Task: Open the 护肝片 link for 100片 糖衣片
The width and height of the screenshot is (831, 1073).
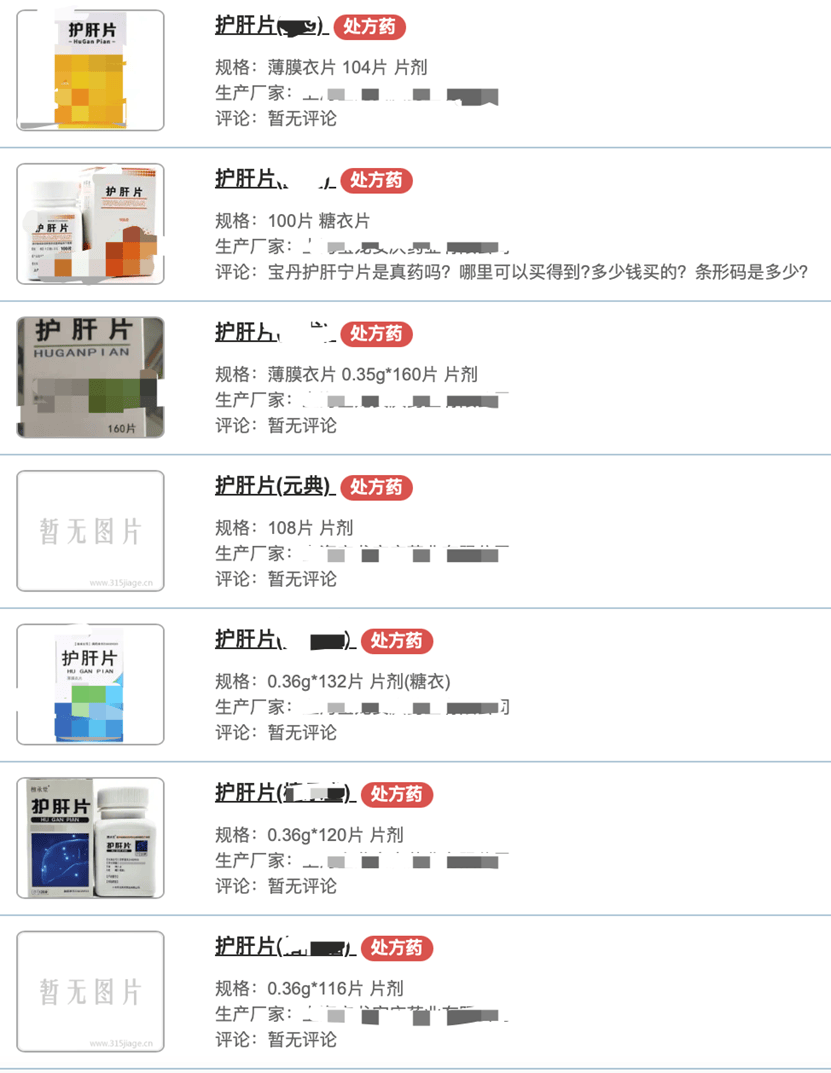Action: tap(274, 179)
